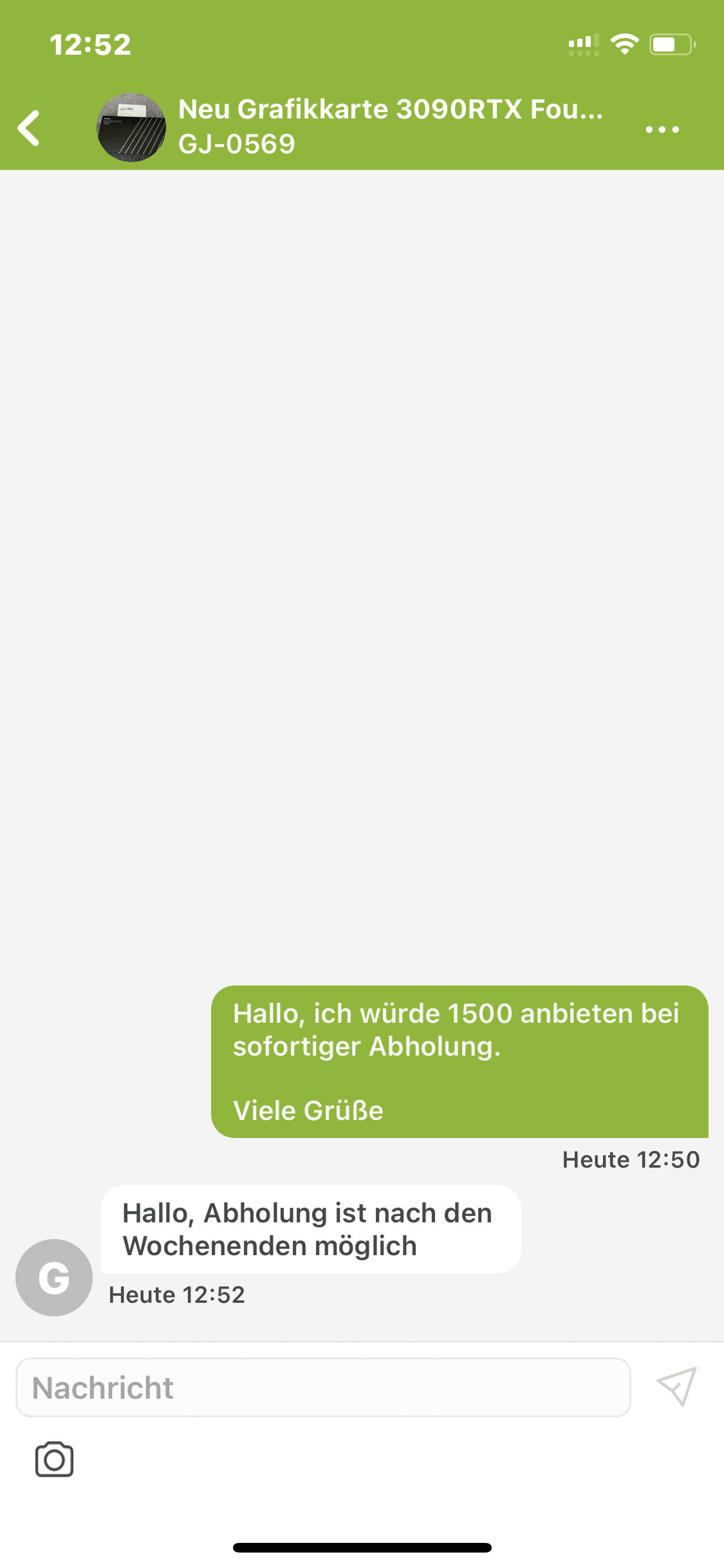Open the sender's G profile avatar
The image size is (724, 1568).
(54, 1277)
